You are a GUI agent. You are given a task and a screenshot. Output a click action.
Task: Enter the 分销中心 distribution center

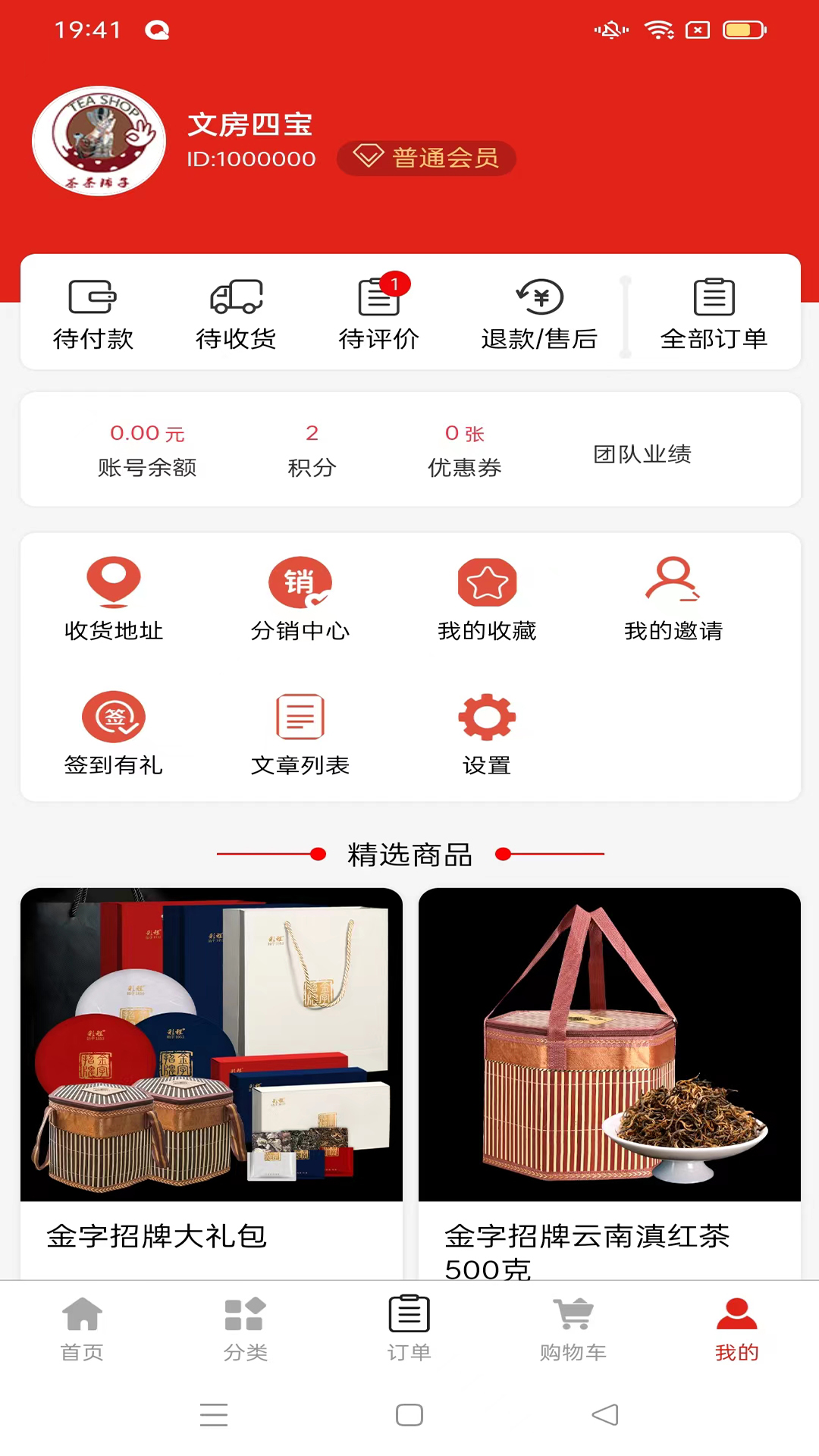(x=300, y=599)
